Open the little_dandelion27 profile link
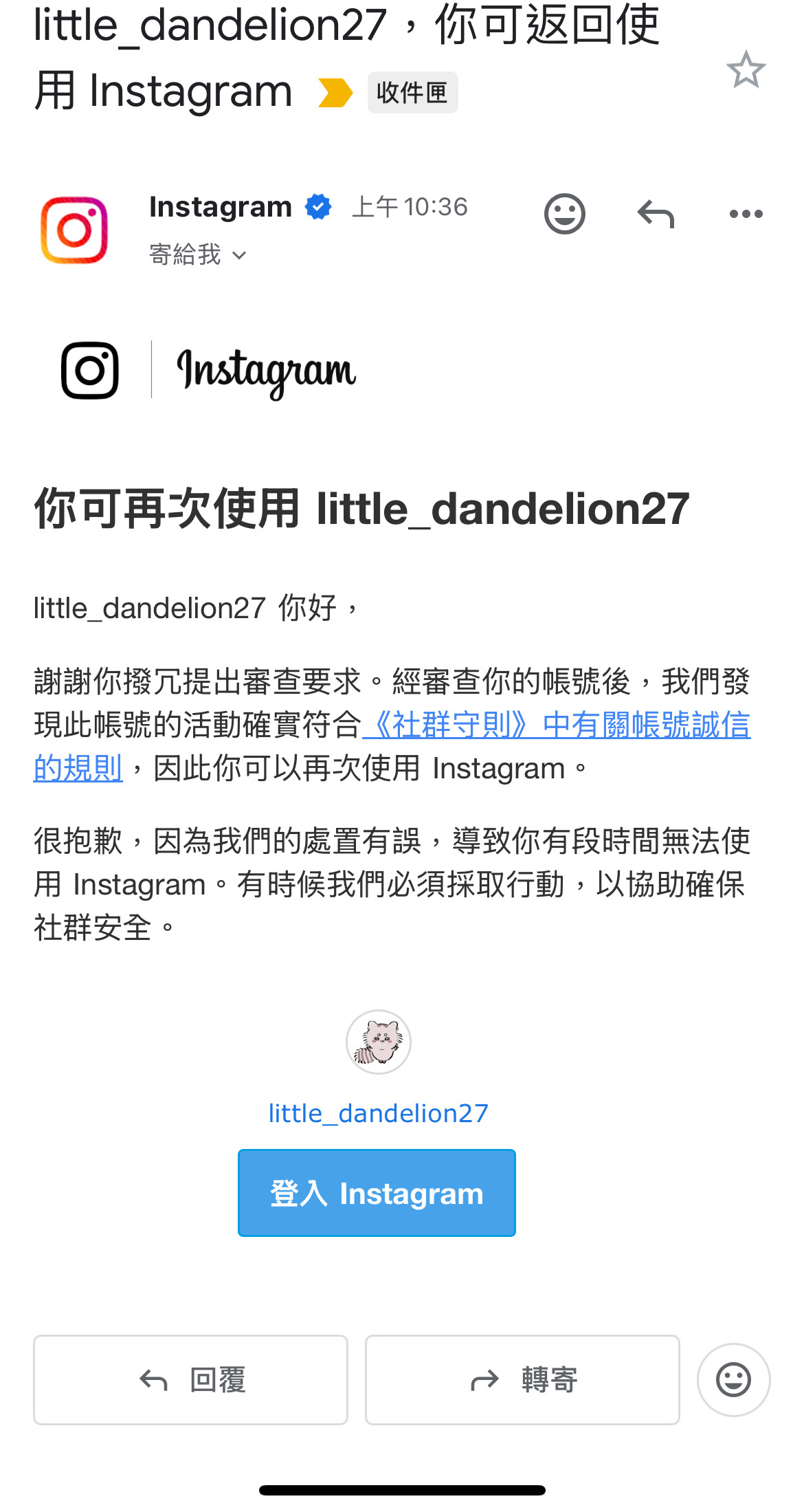804x1512 pixels. pyautogui.click(x=378, y=1113)
